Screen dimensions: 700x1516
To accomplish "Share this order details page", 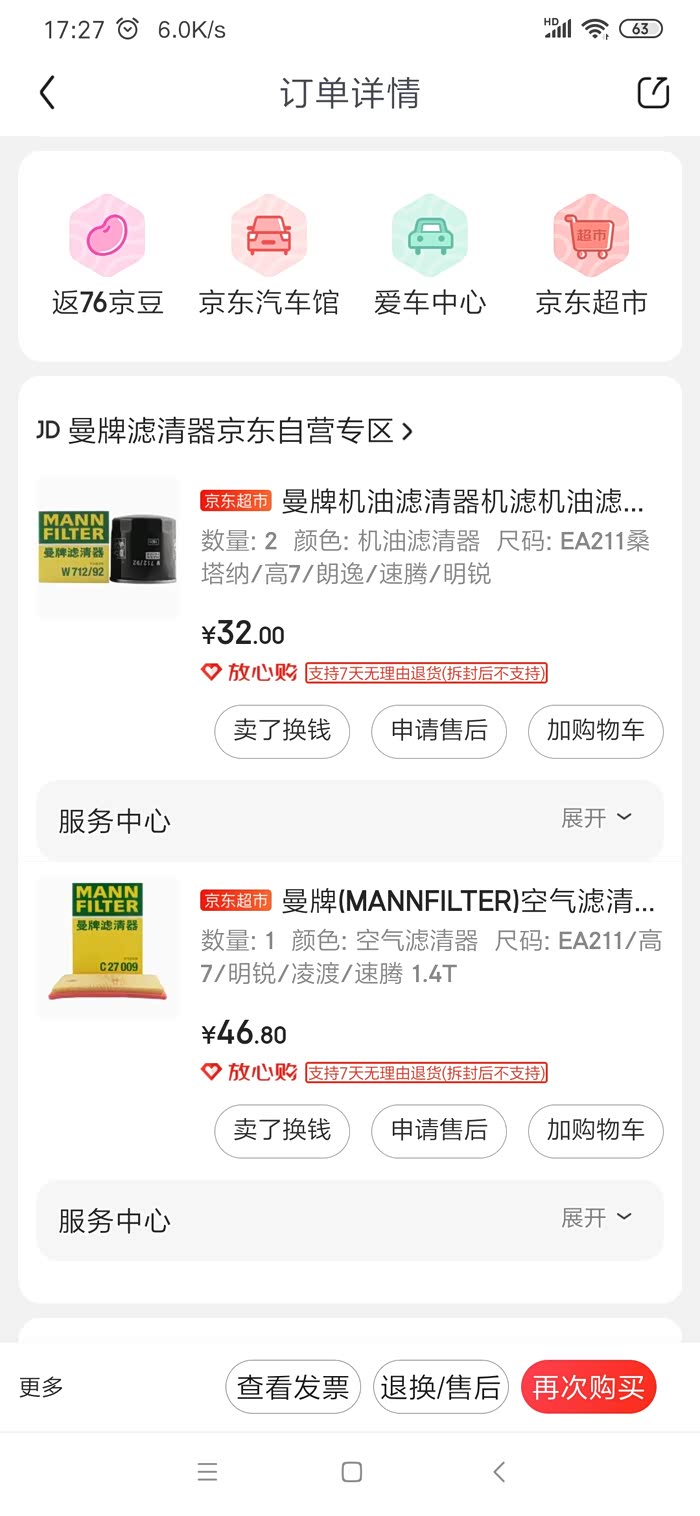I will click(x=653, y=93).
